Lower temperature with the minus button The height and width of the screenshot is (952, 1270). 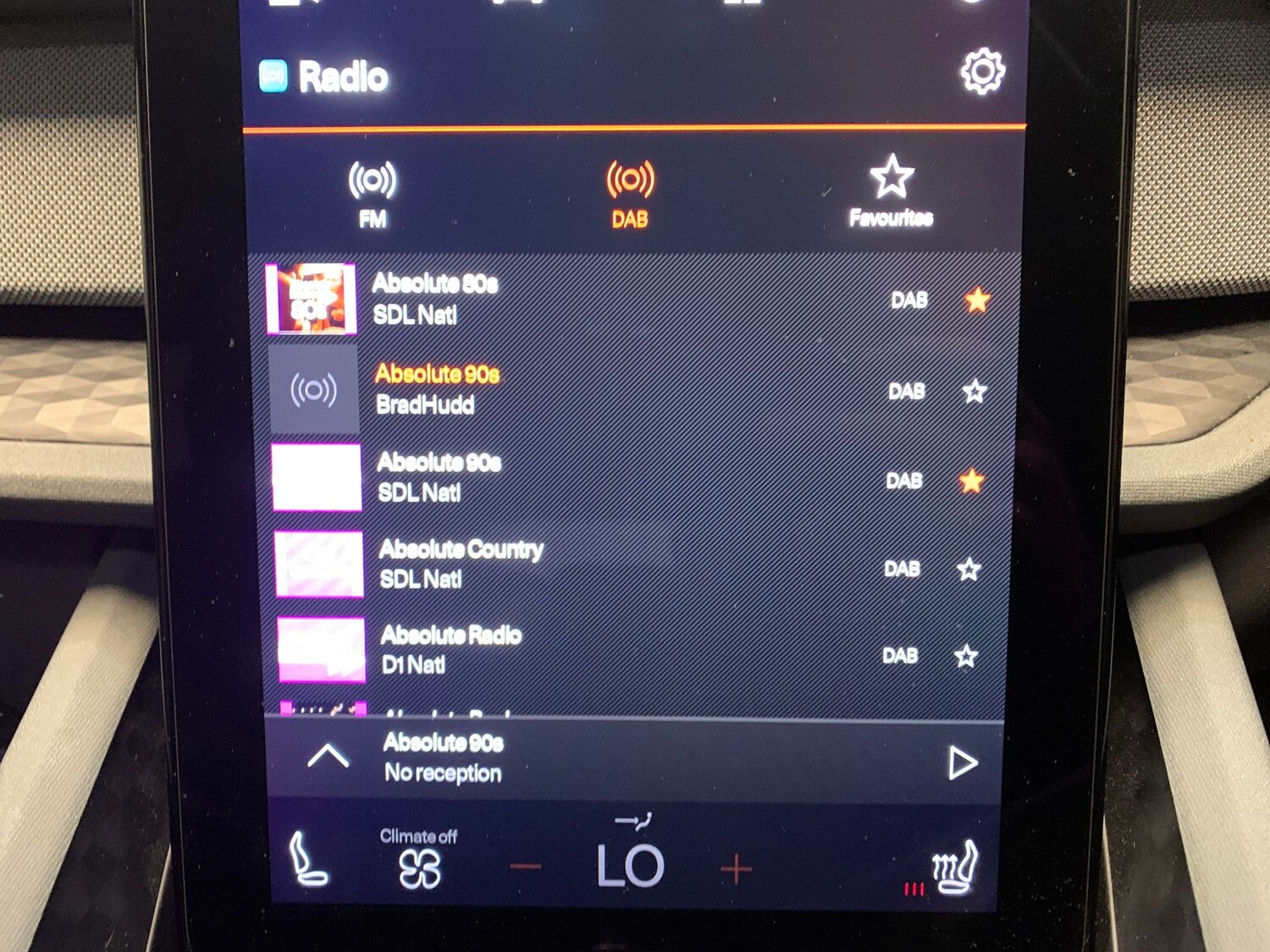click(526, 867)
